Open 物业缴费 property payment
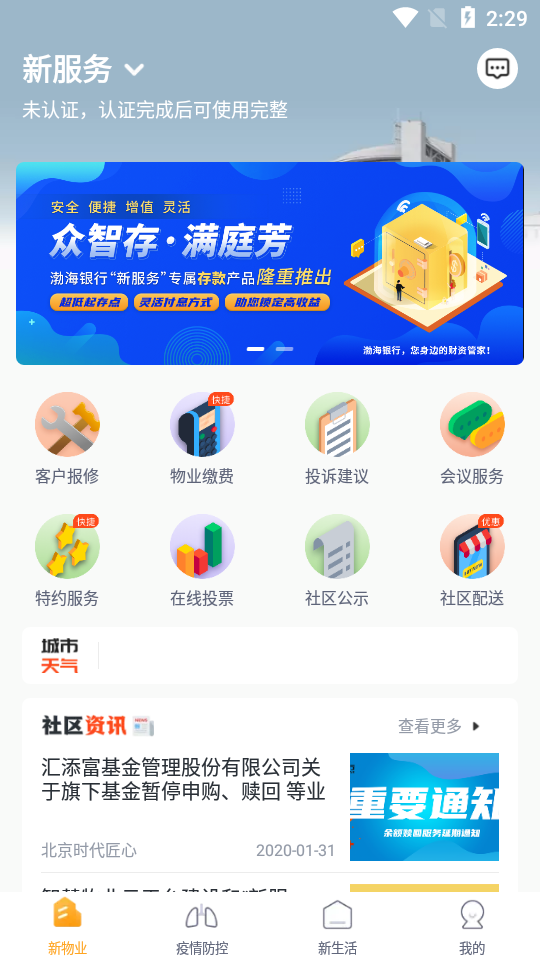This screenshot has height=960, width=540. coord(202,438)
